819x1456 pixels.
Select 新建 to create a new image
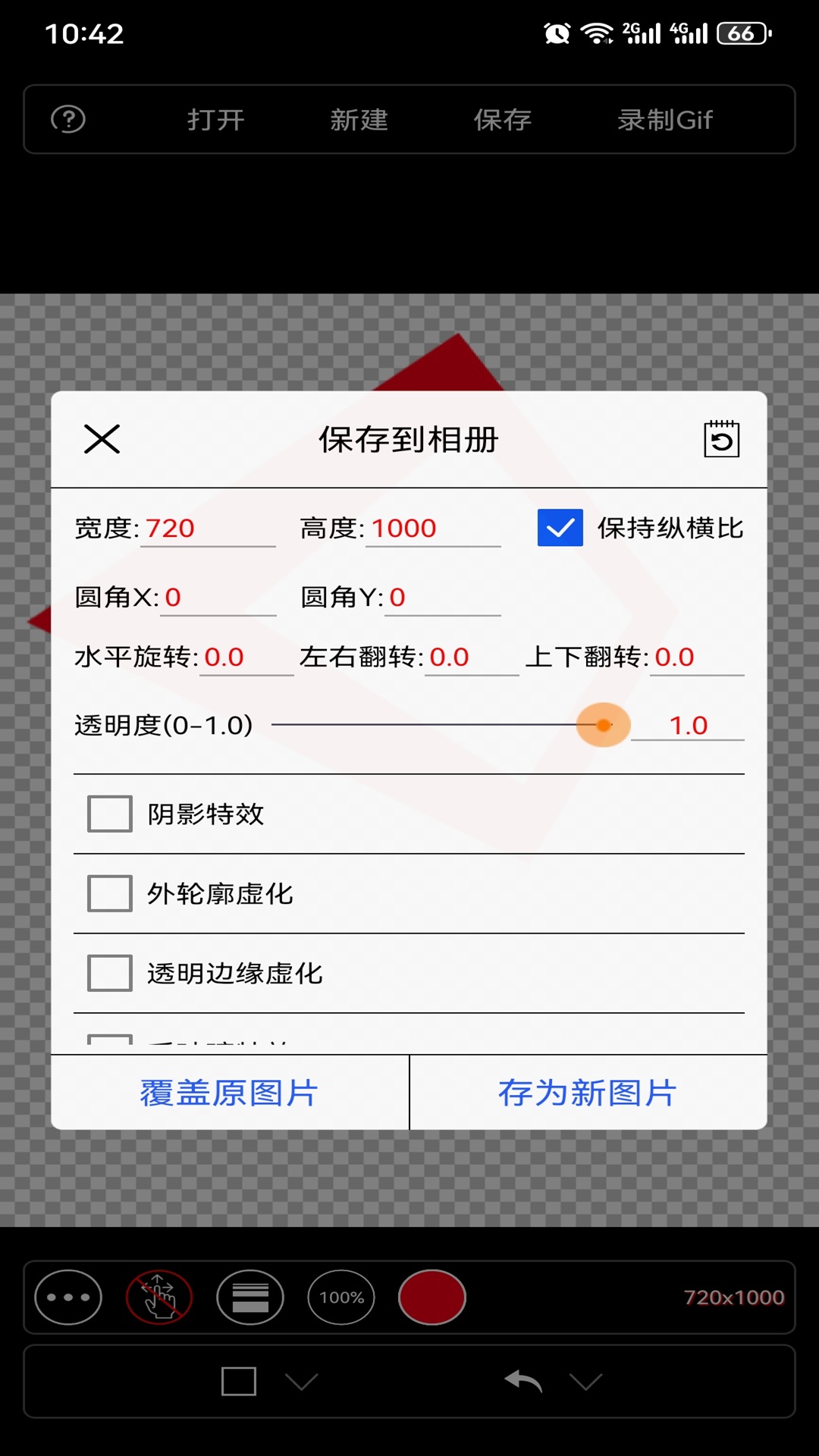pyautogui.click(x=359, y=119)
